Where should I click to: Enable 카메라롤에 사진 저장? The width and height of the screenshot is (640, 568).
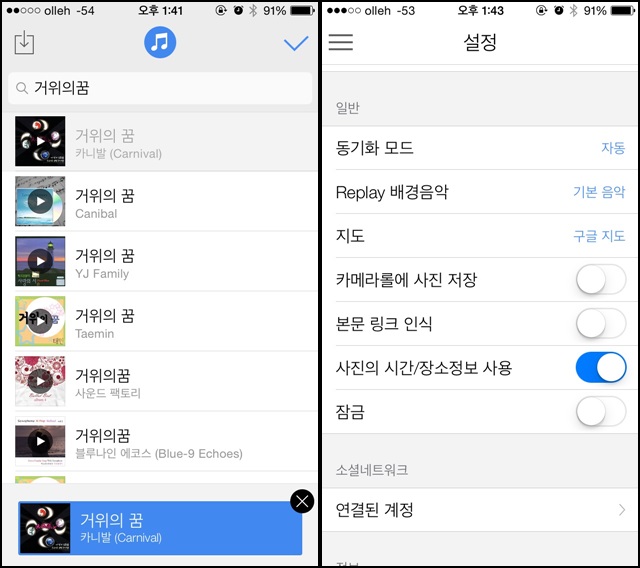pyautogui.click(x=601, y=280)
